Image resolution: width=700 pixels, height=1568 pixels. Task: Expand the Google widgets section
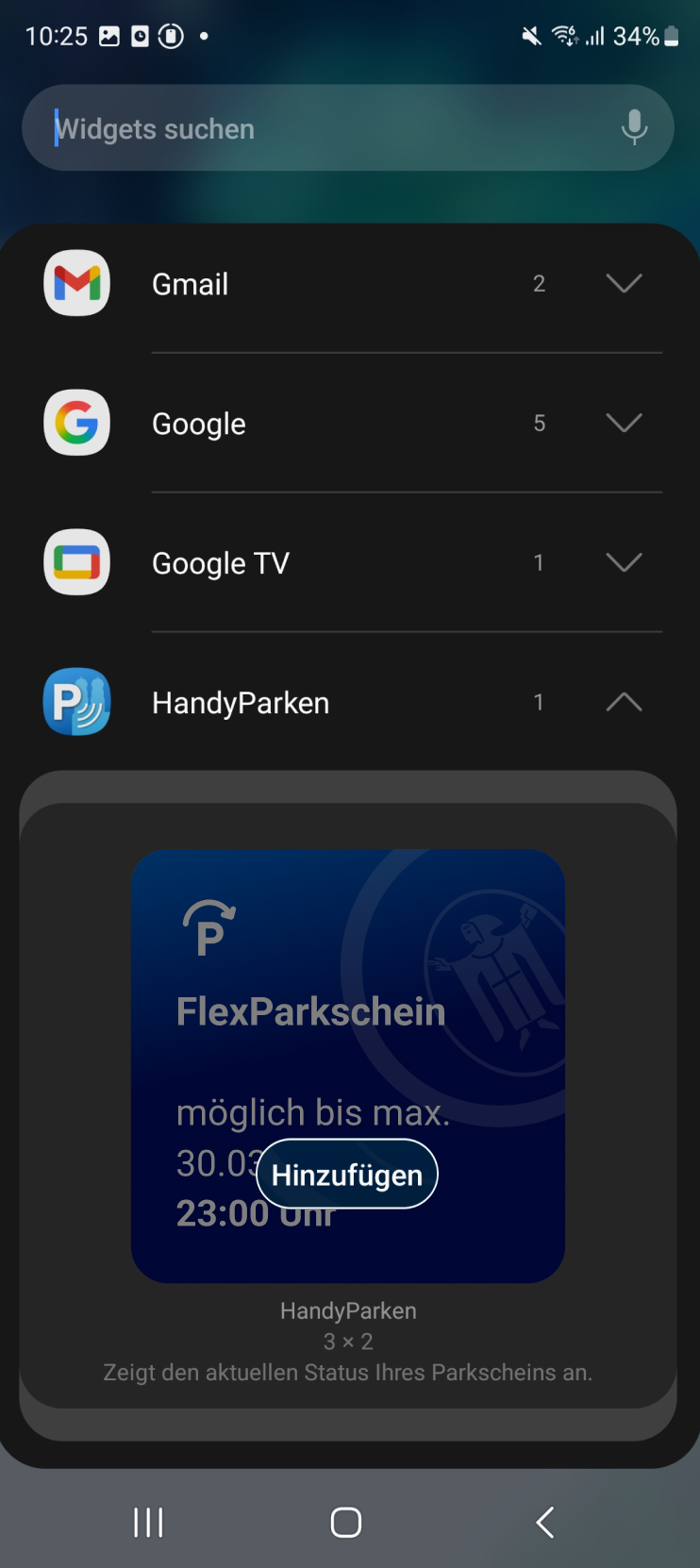click(624, 423)
